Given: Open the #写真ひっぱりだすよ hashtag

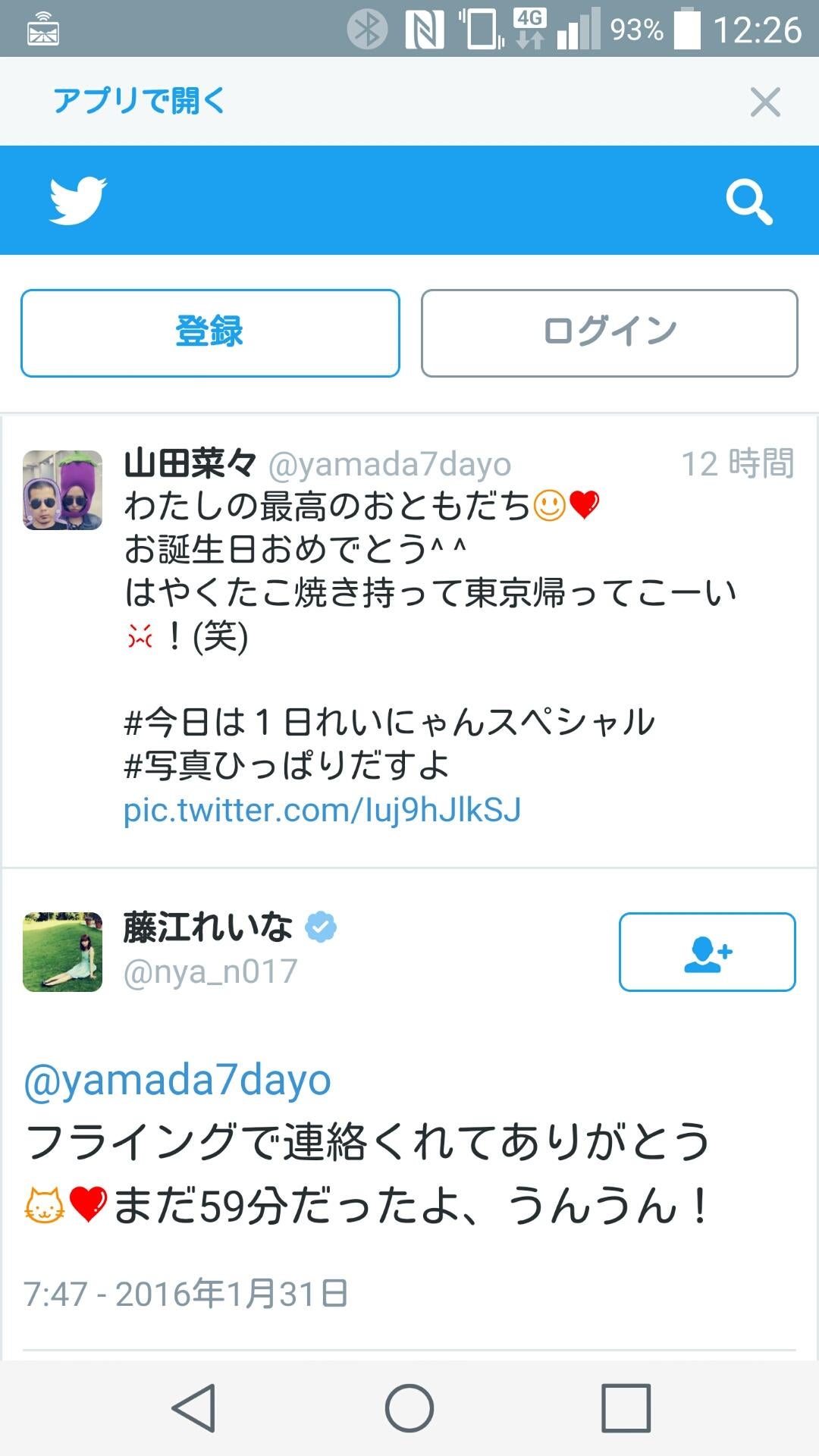Looking at the screenshot, I should pyautogui.click(x=287, y=765).
